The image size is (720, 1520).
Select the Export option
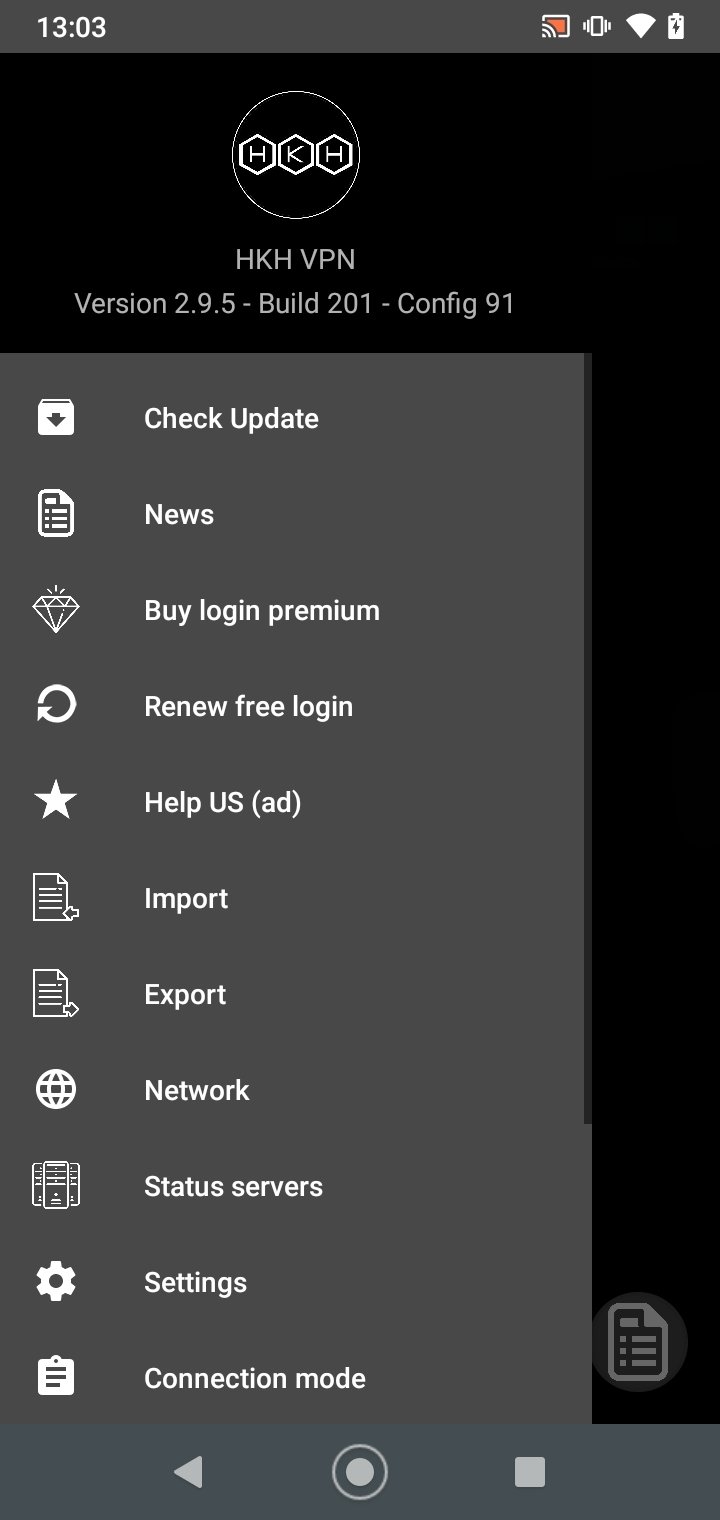click(296, 994)
